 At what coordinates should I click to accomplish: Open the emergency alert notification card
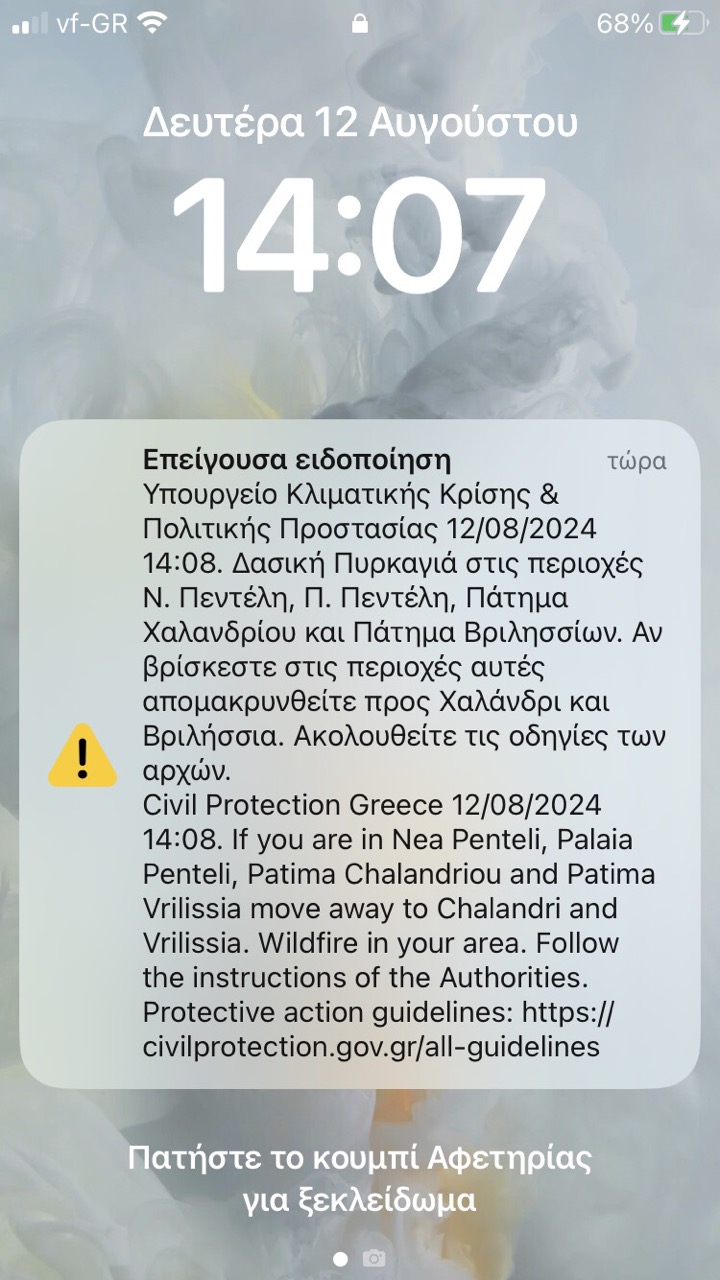coord(360,755)
